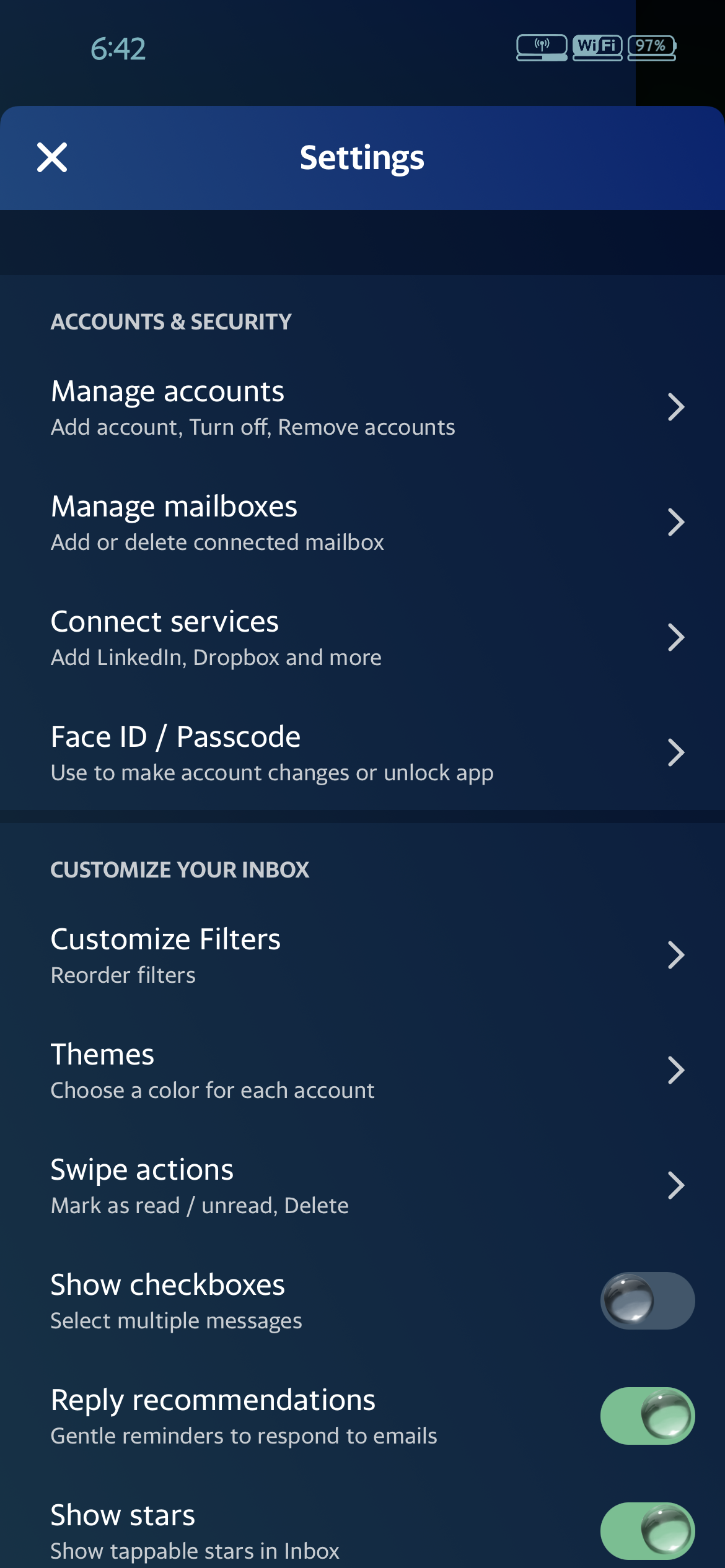Enable Show checkboxes

pyautogui.click(x=646, y=1300)
